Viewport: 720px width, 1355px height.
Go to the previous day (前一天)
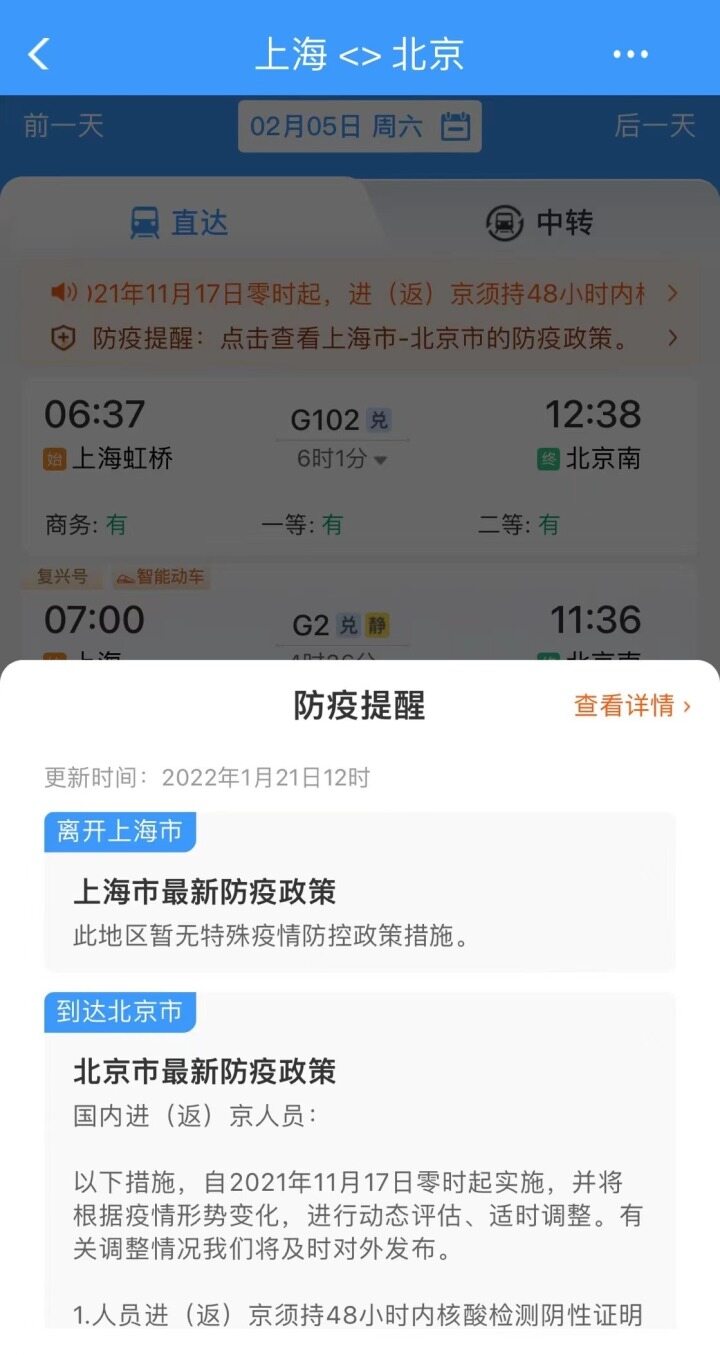(x=64, y=126)
